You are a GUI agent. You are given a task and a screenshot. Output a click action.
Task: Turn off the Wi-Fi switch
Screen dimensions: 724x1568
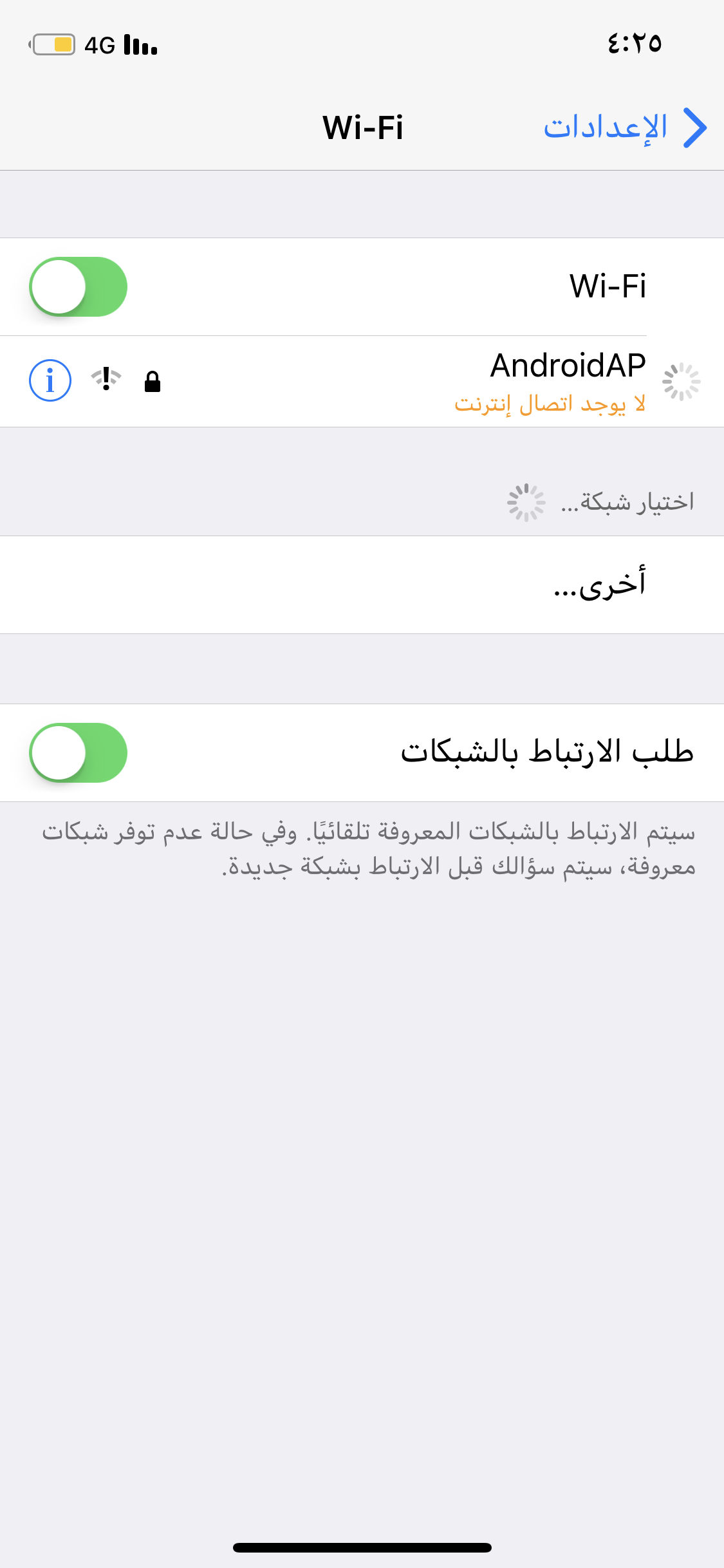tap(78, 286)
